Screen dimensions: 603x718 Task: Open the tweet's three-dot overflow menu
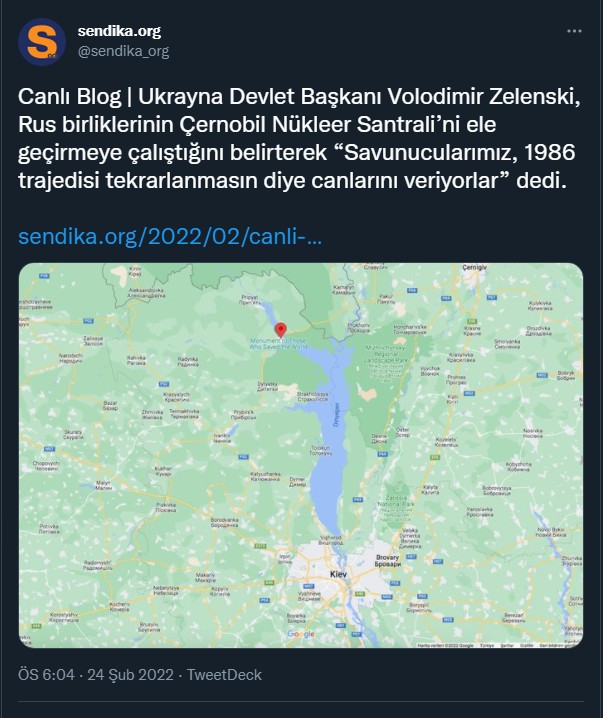[574, 31]
